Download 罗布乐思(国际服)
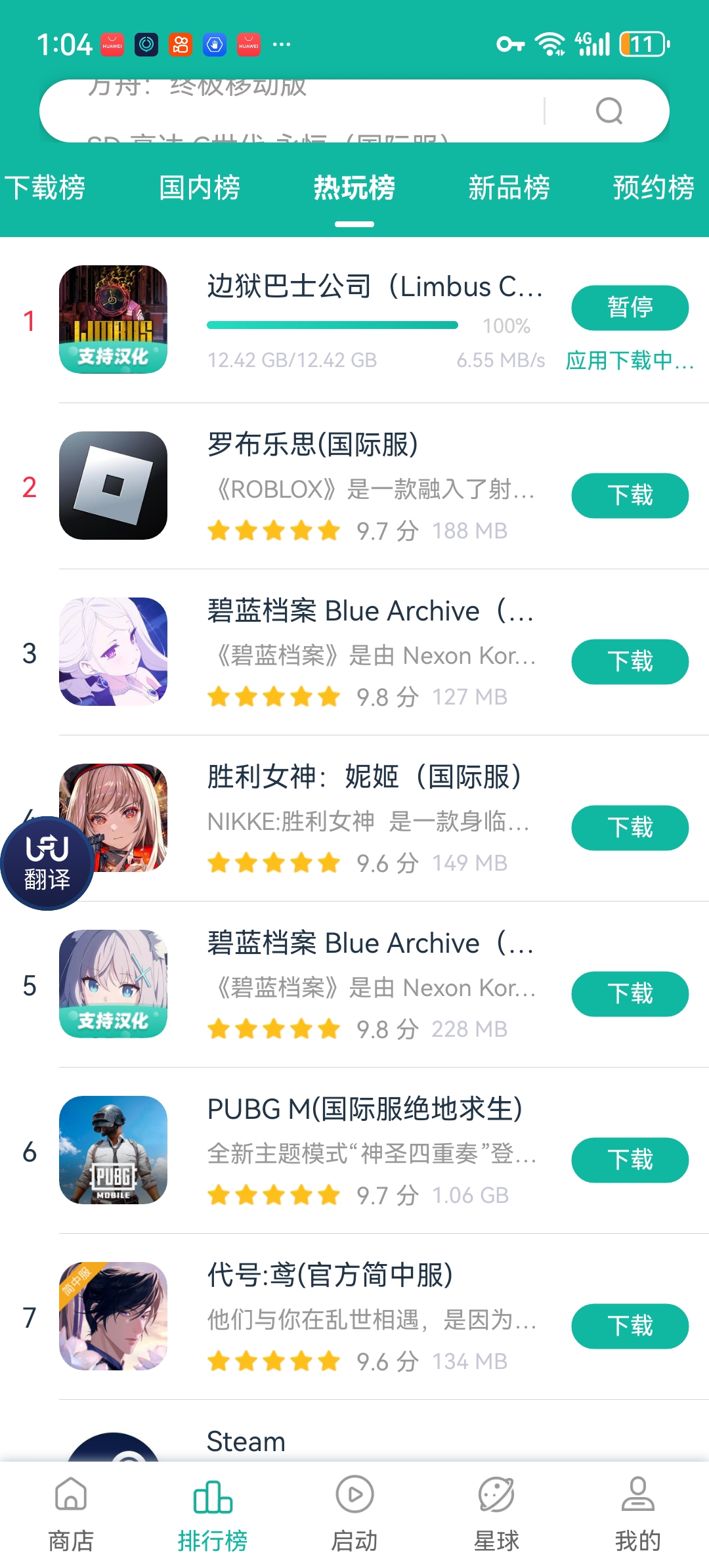The image size is (709, 1568). [x=630, y=495]
